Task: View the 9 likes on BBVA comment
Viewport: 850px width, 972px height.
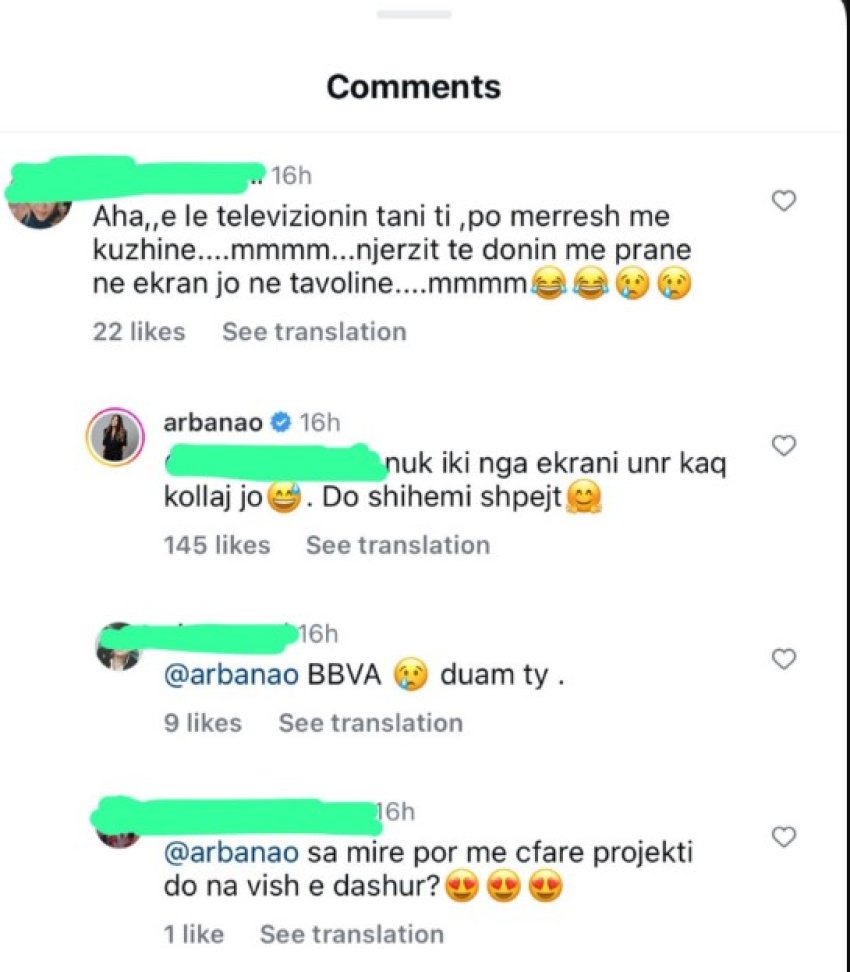Action: 202,723
